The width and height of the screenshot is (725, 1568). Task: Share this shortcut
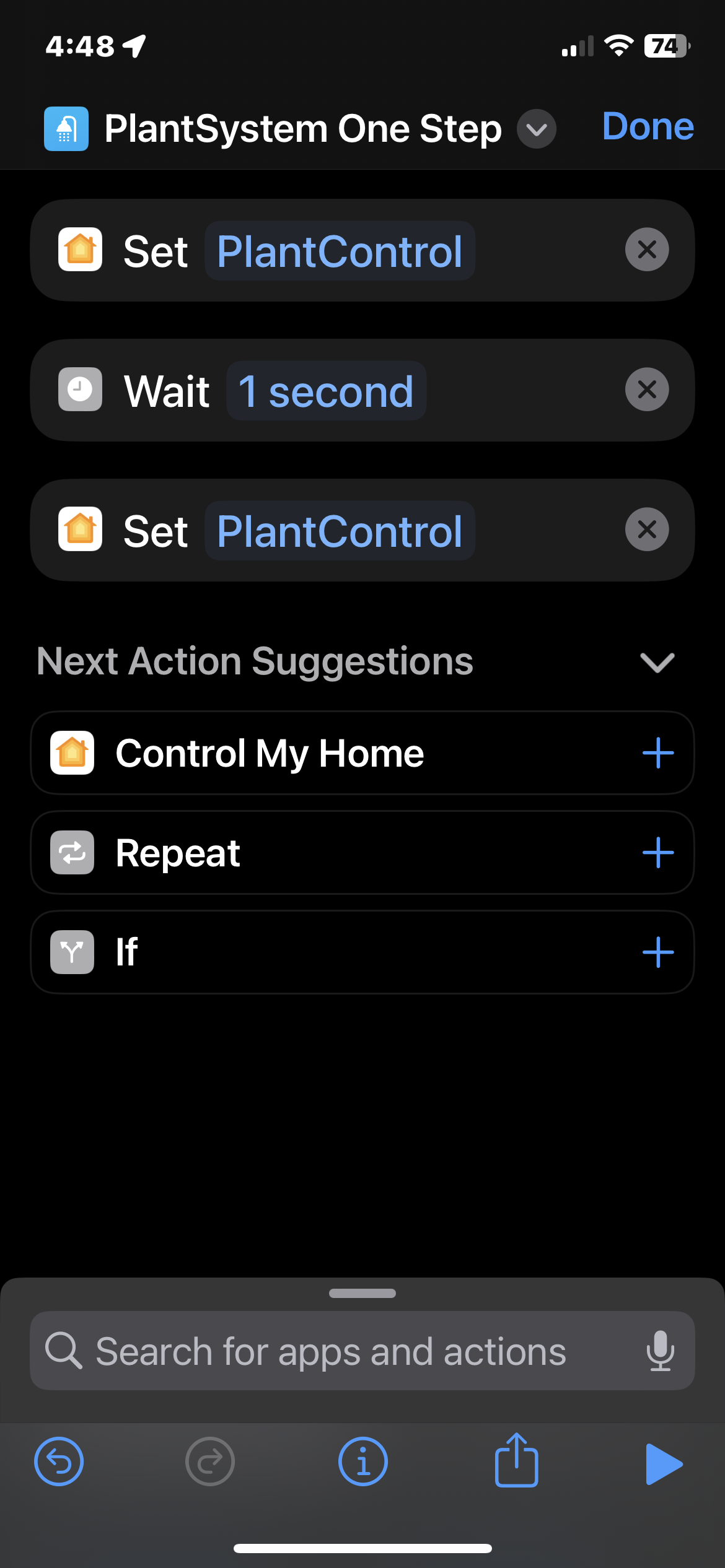tap(516, 1460)
